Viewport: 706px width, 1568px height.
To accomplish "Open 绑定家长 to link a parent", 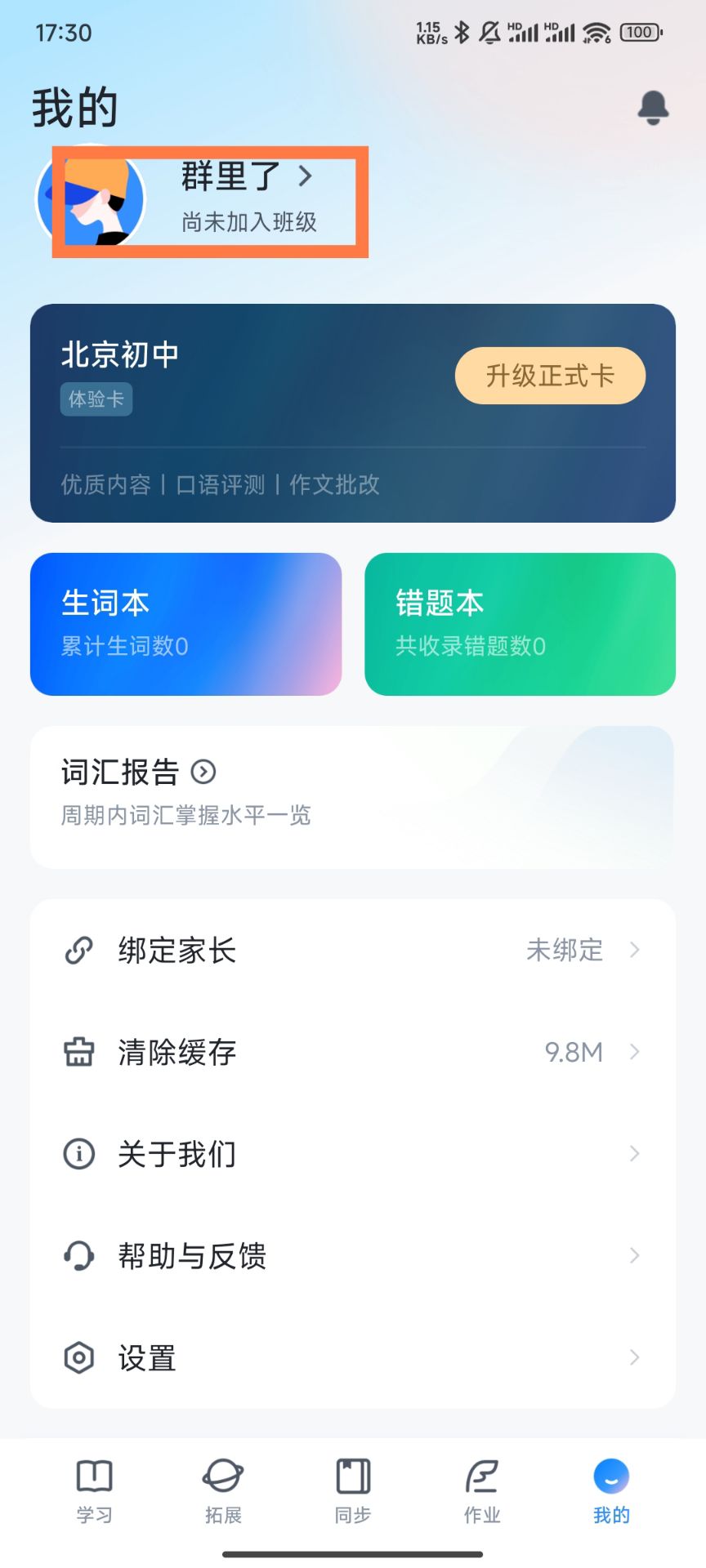I will tap(353, 950).
